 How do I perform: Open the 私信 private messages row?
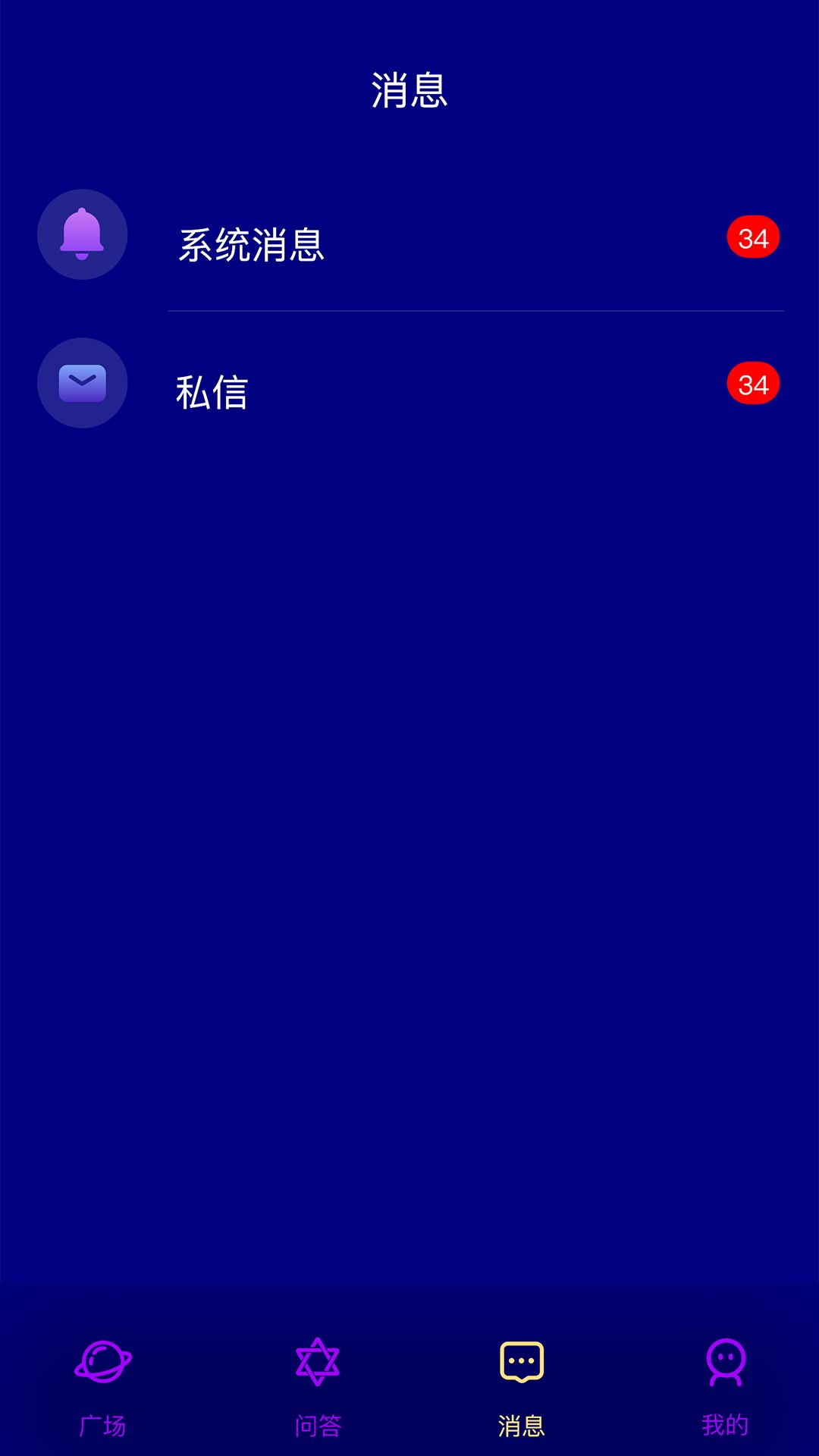pyautogui.click(x=409, y=384)
